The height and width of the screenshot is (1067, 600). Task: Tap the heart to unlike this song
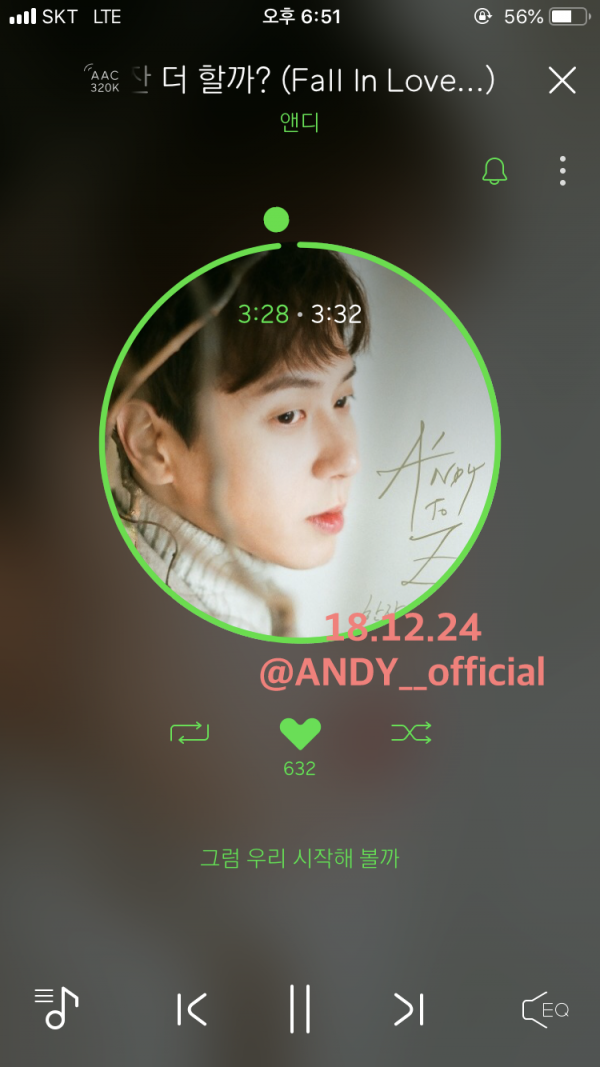[300, 733]
